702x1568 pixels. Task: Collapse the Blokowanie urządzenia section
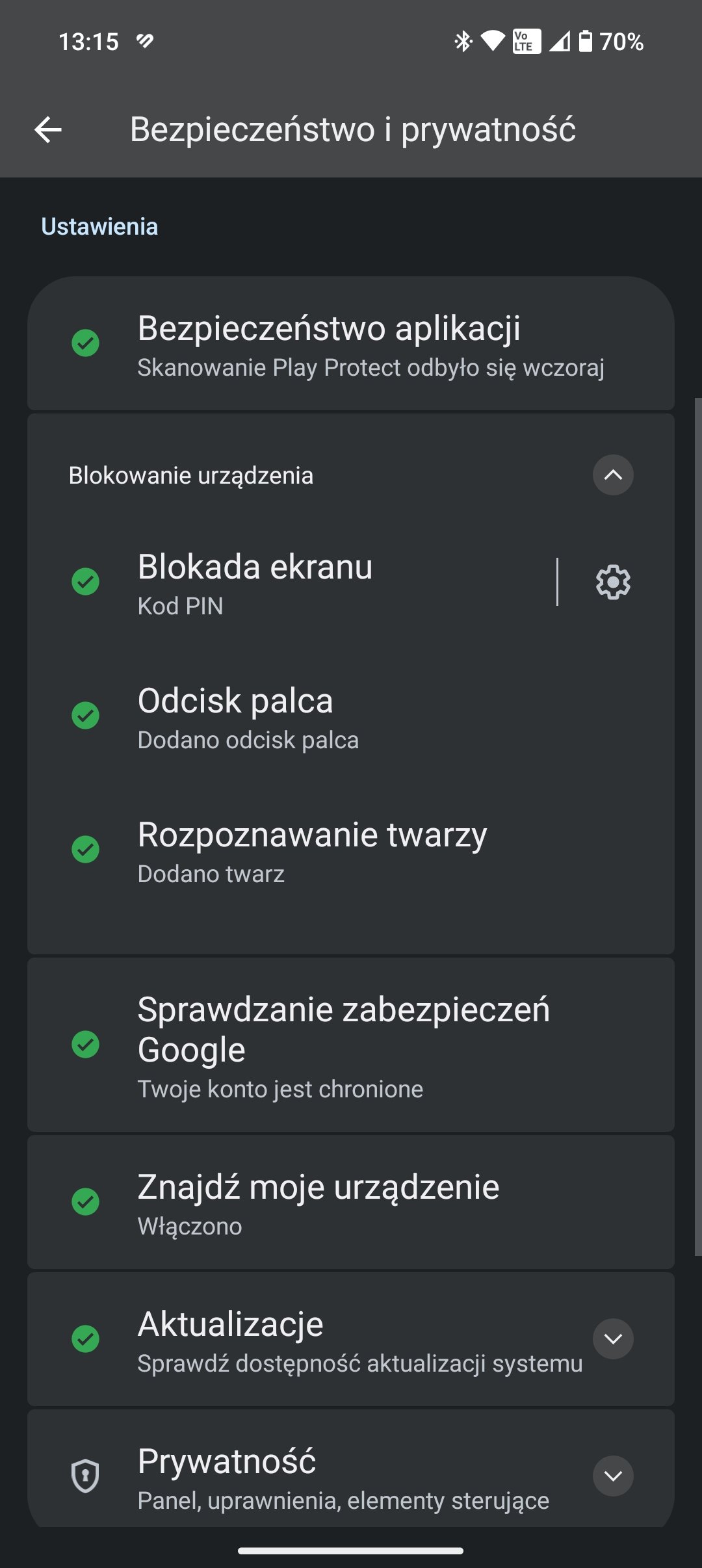point(613,475)
